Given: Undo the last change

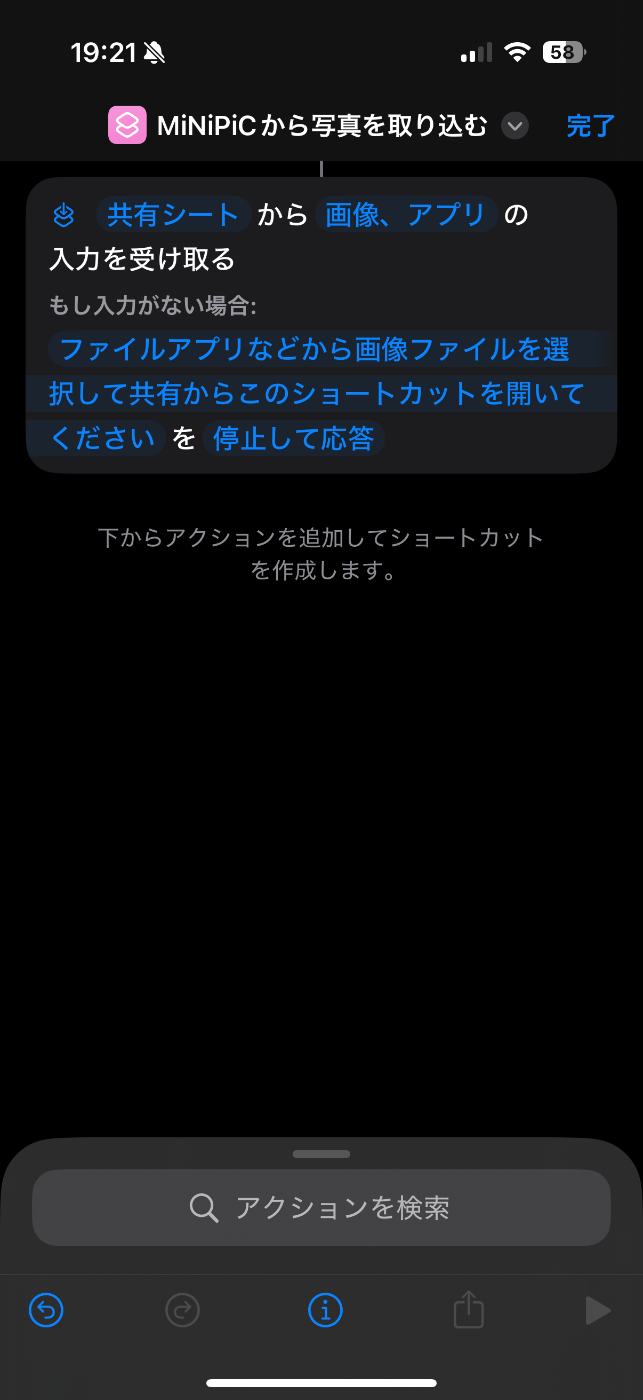Looking at the screenshot, I should click(x=46, y=1309).
